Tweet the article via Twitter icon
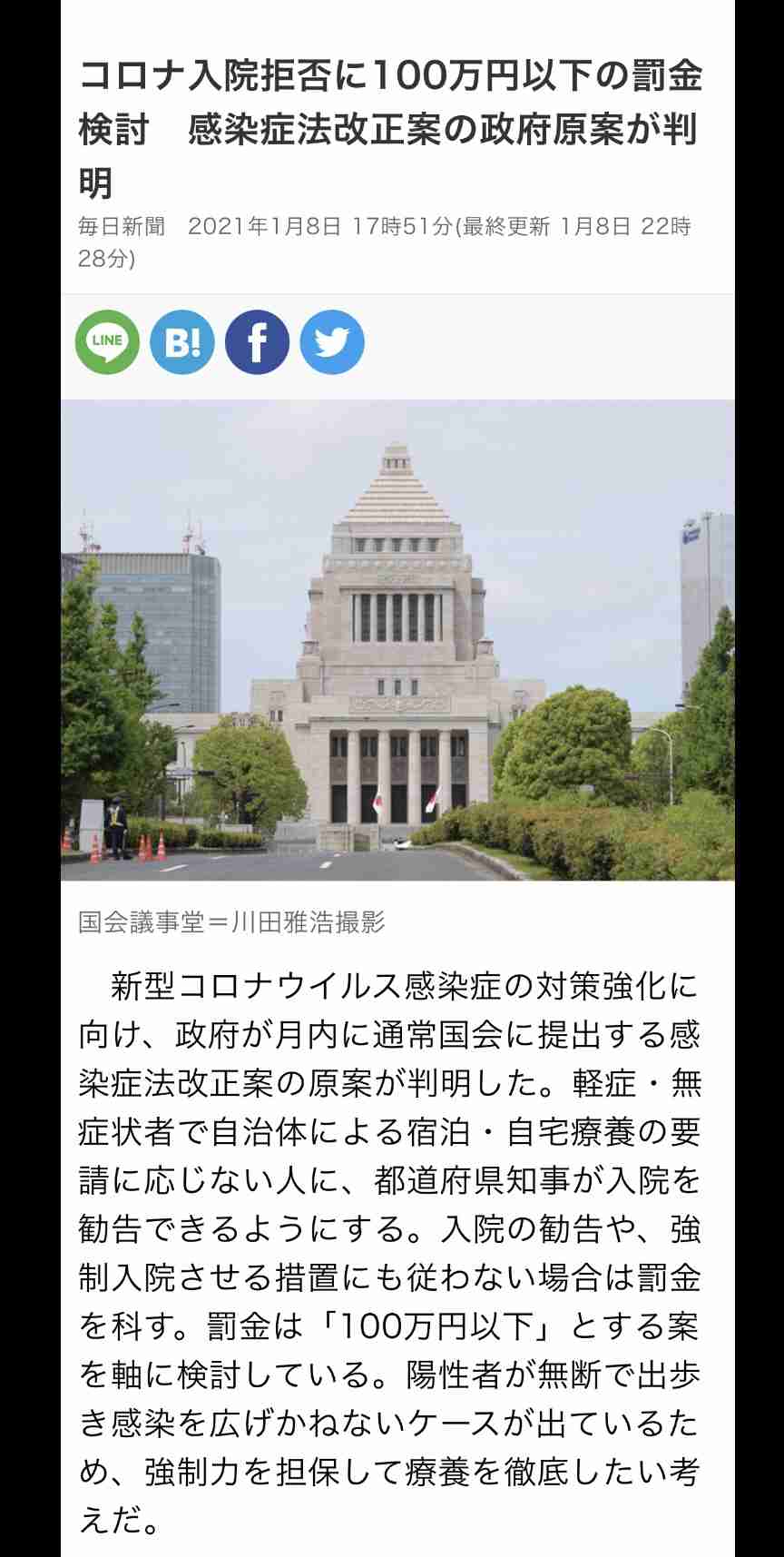Image resolution: width=784 pixels, height=1557 pixels. [x=332, y=341]
